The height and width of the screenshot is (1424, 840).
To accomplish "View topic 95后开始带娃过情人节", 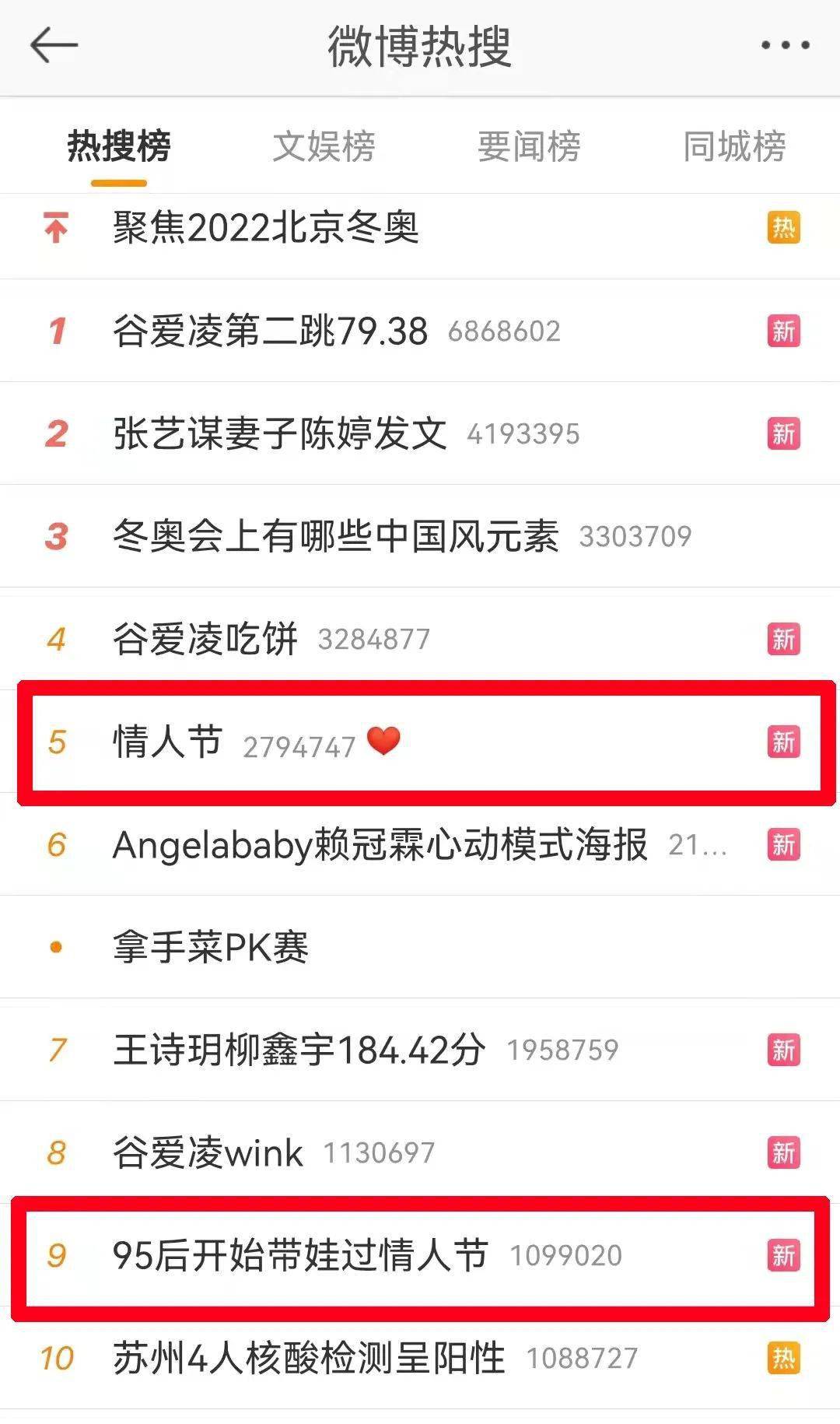I will [300, 1255].
